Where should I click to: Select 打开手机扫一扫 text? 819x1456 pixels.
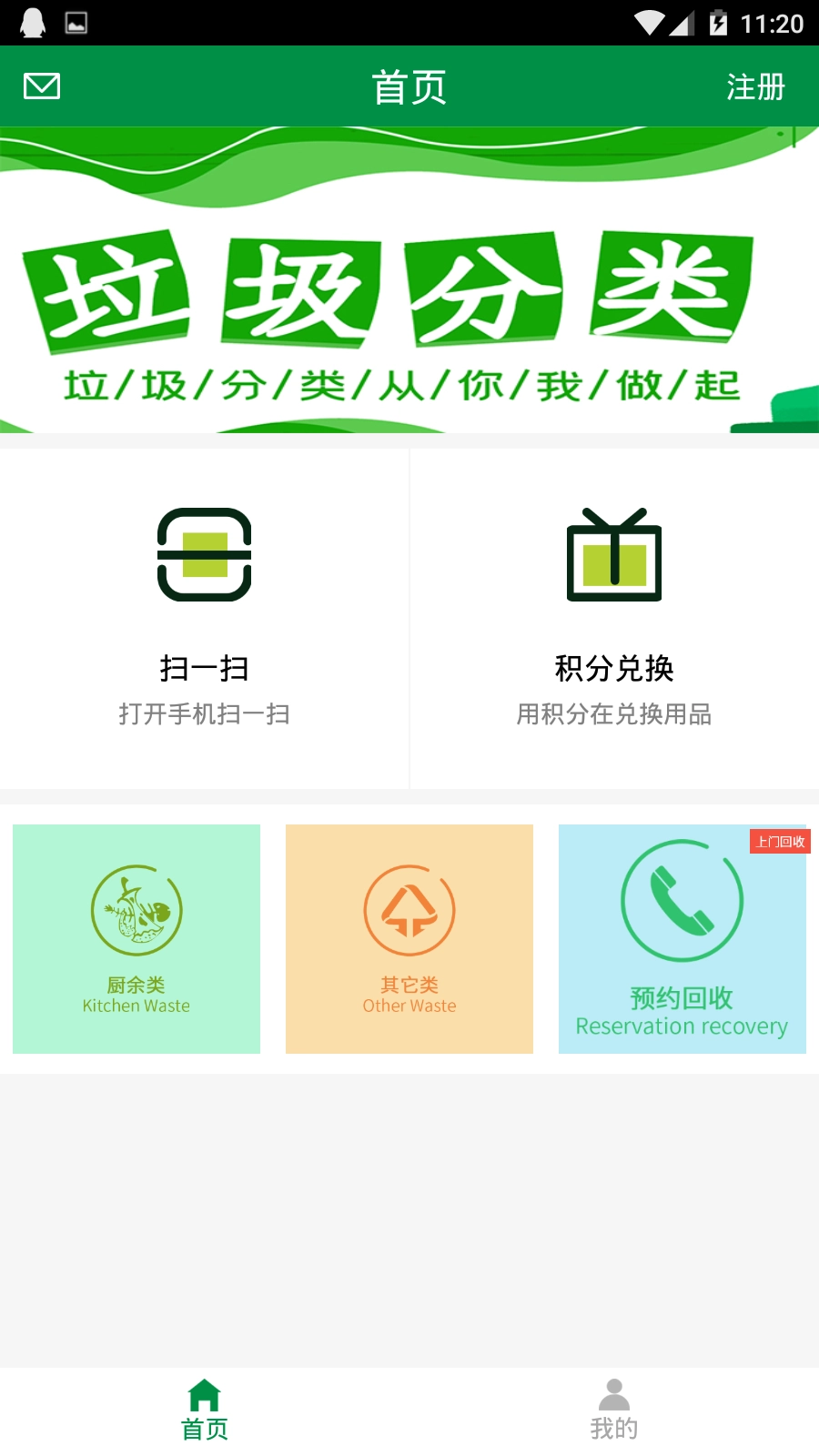coord(205,715)
